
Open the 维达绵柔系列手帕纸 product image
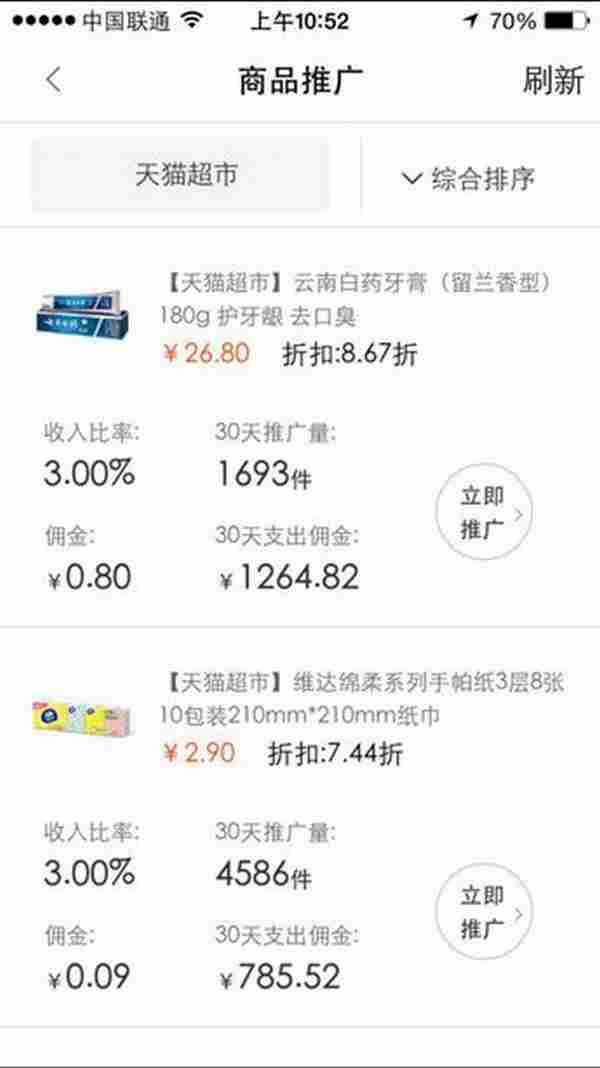click(x=85, y=717)
